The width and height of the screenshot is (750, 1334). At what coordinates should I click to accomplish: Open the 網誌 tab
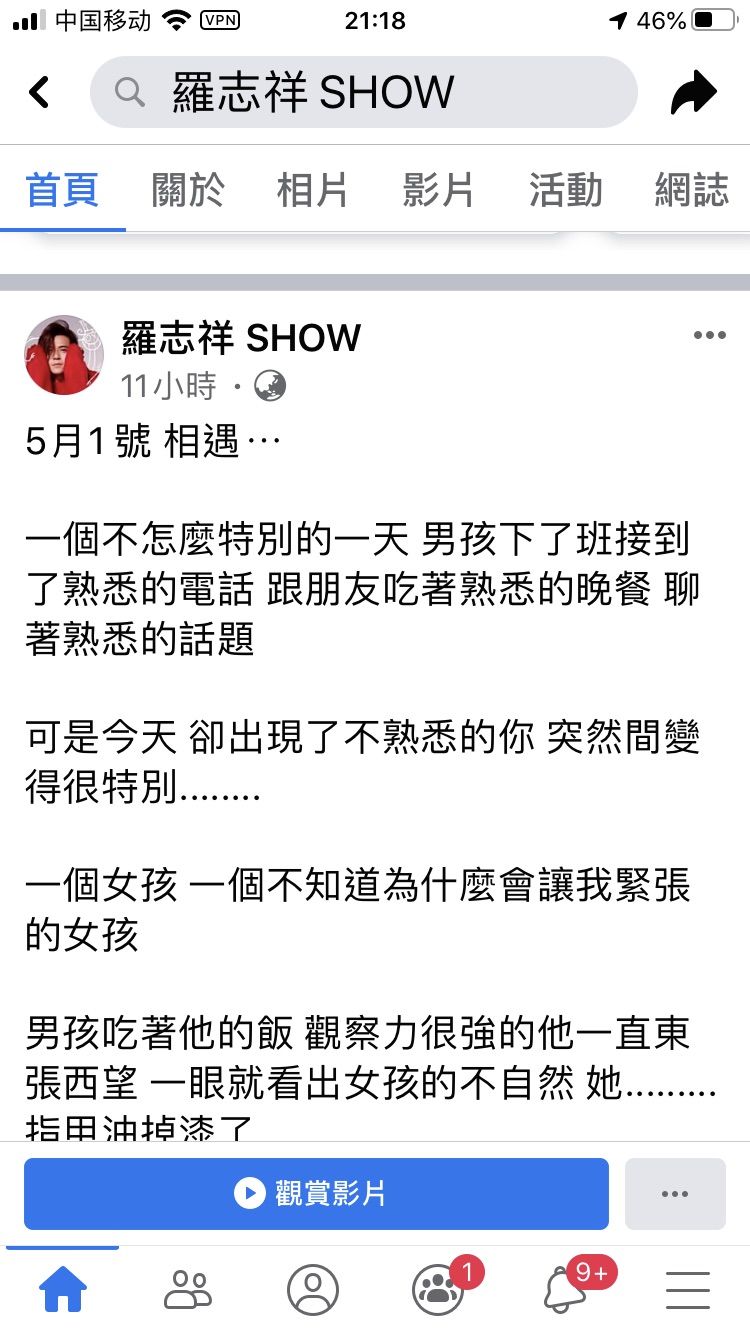pyautogui.click(x=692, y=190)
